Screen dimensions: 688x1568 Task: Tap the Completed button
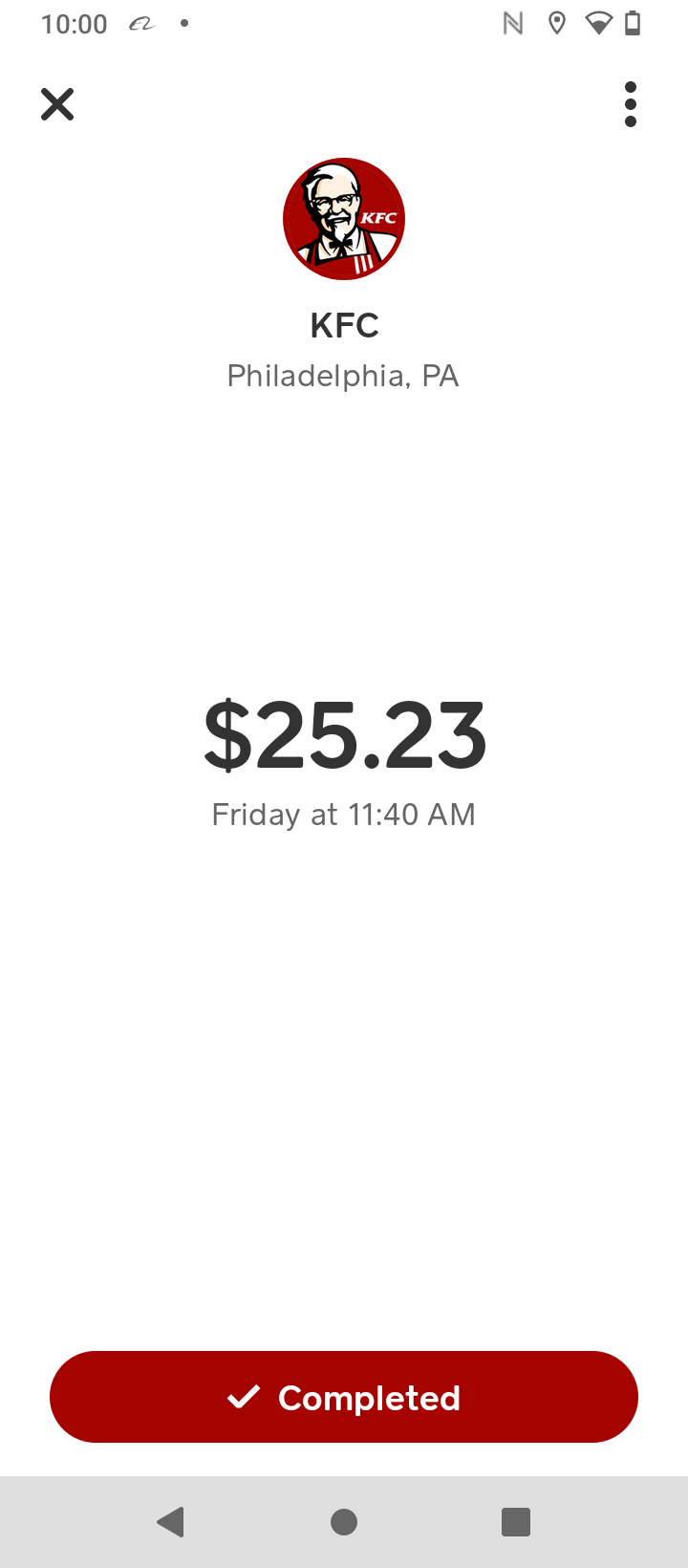pyautogui.click(x=344, y=1397)
